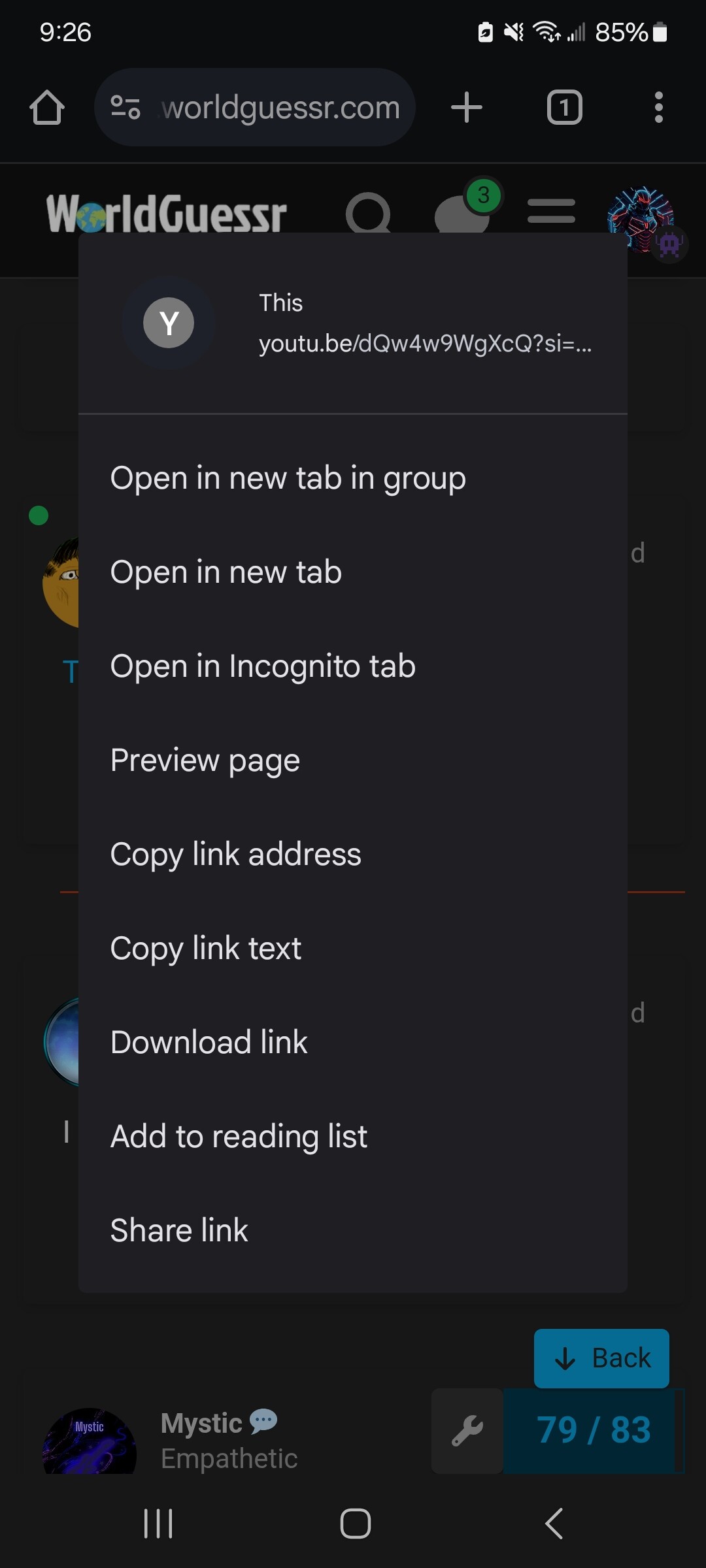Open the tab switcher
706x1568 pixels.
[x=565, y=107]
